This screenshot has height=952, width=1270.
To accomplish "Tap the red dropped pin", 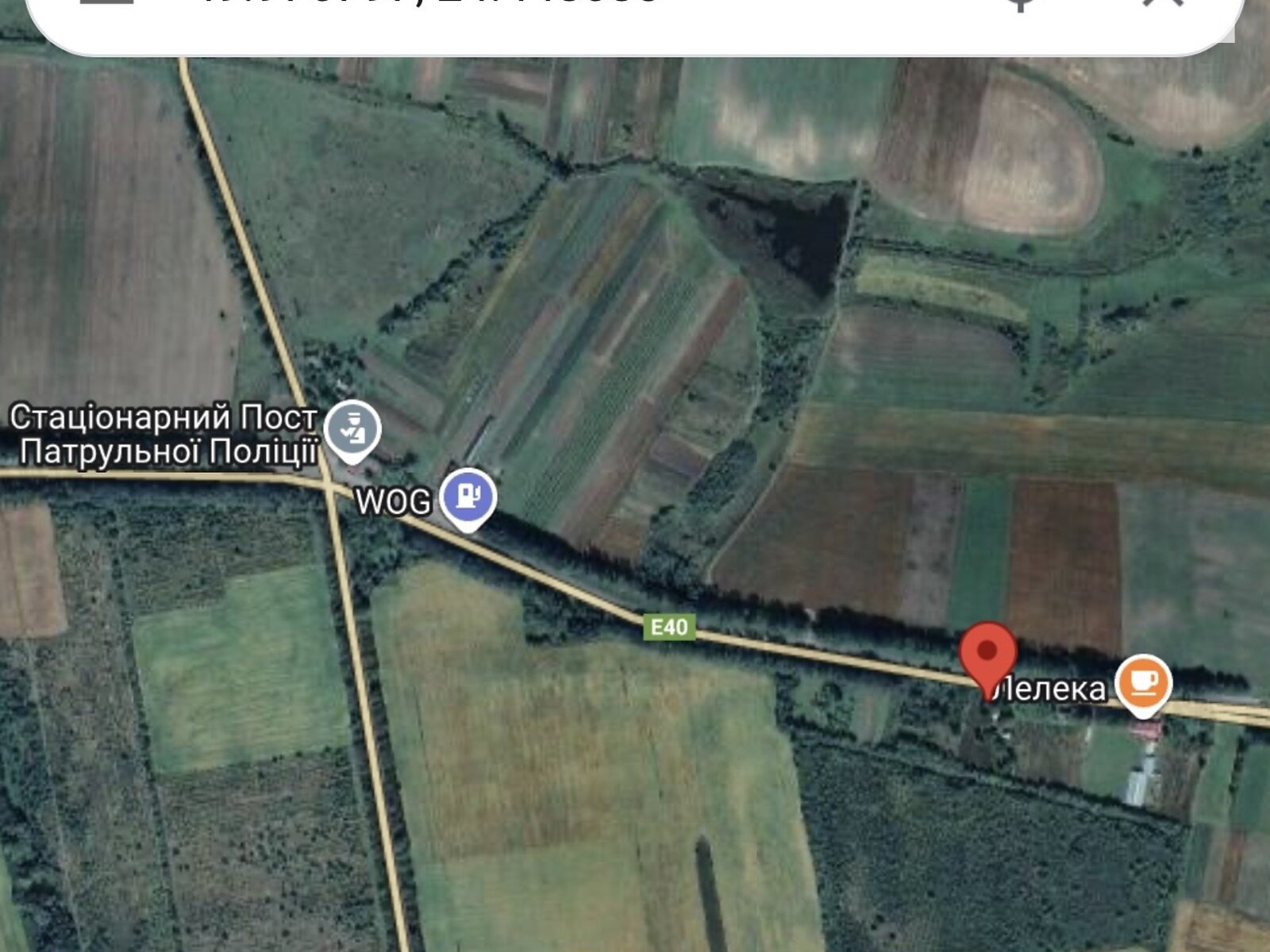I will (987, 654).
